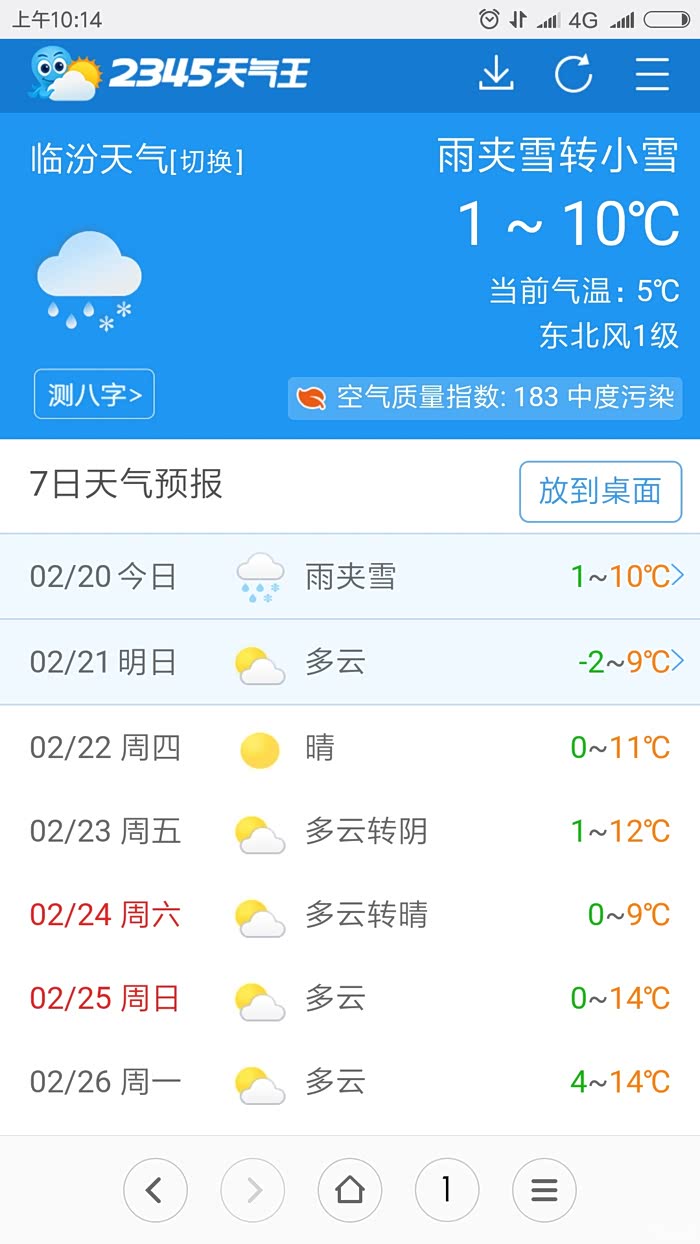Viewport: 700px width, 1244px height.
Task: Refresh the weather page
Action: [x=574, y=74]
